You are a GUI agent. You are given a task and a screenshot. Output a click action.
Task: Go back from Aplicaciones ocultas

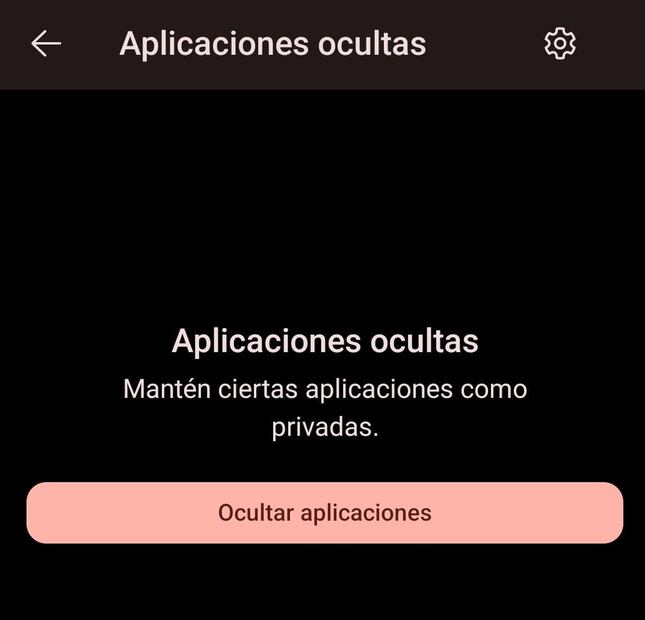point(46,44)
